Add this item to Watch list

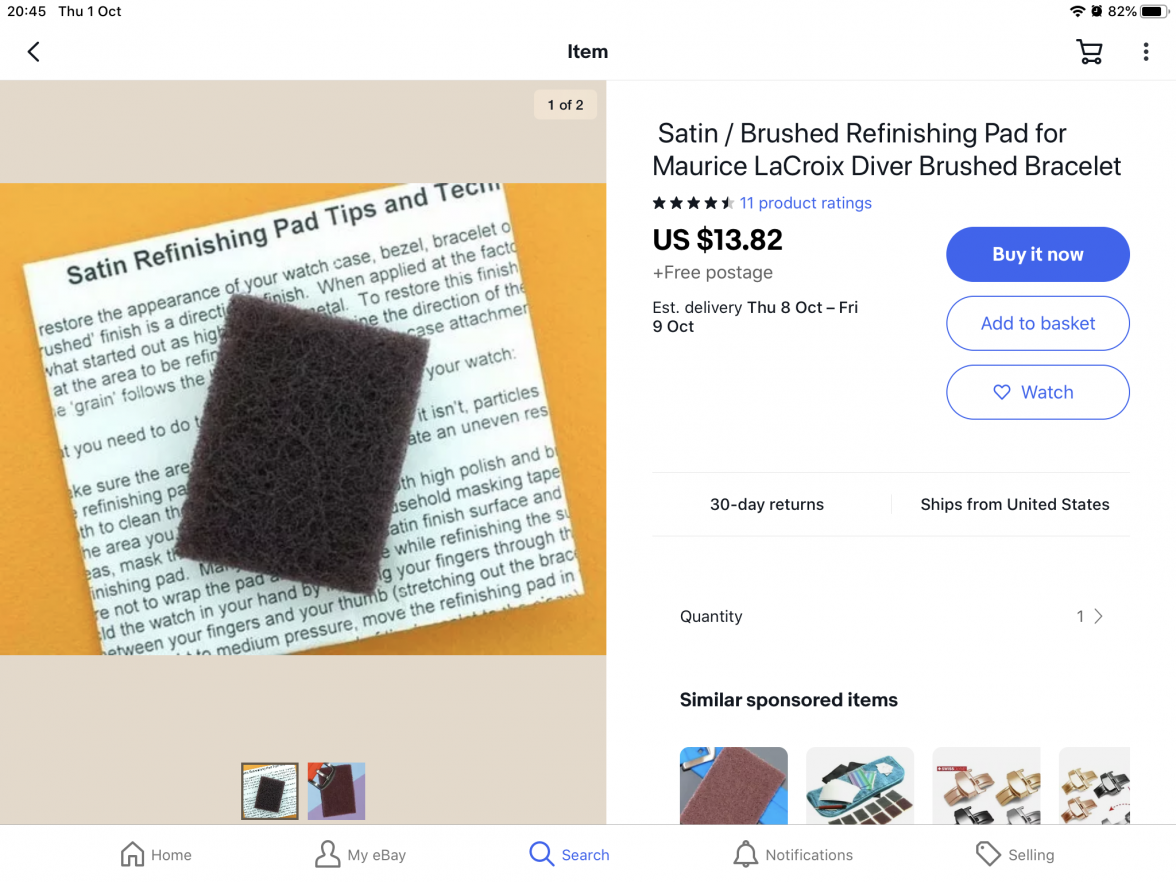pos(1037,392)
